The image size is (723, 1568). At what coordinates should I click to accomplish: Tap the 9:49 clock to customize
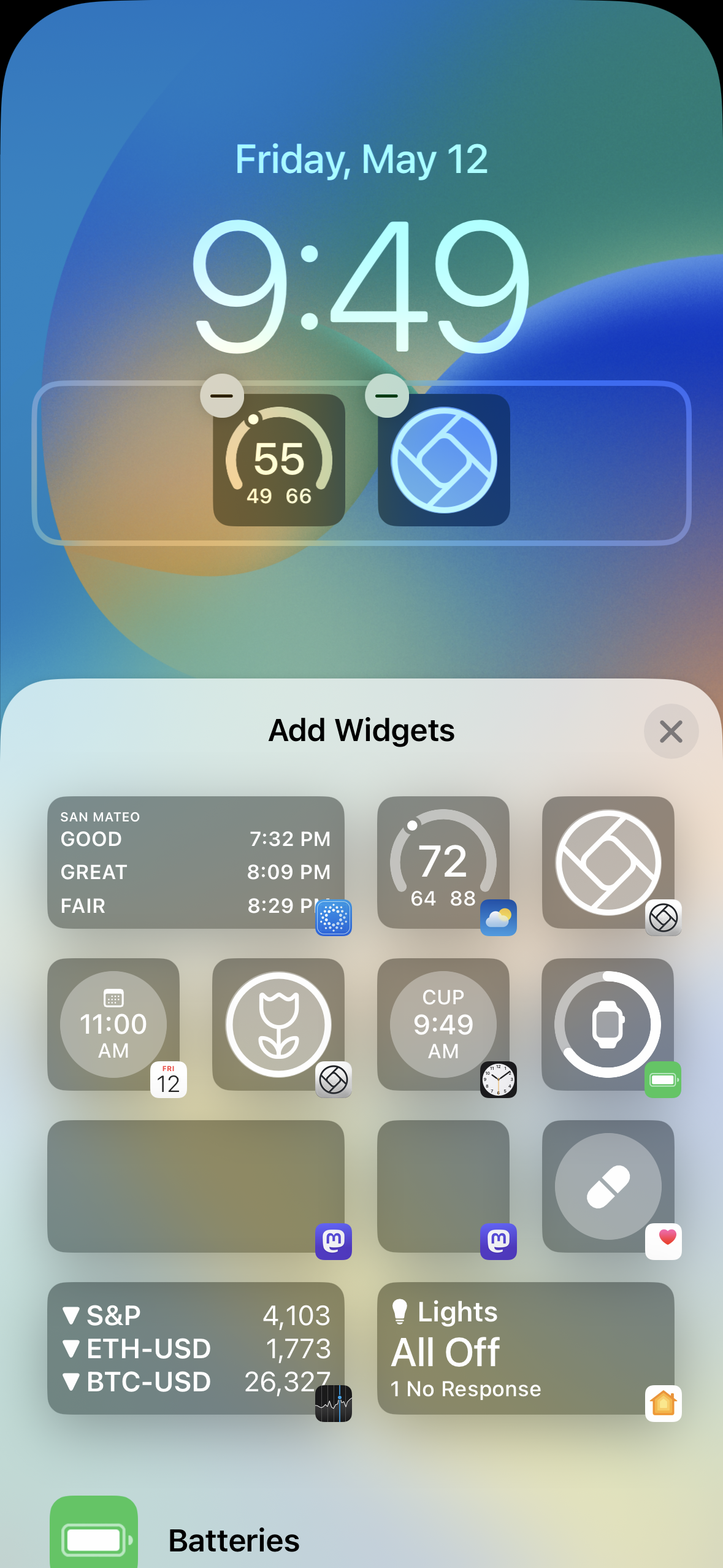click(x=361, y=285)
